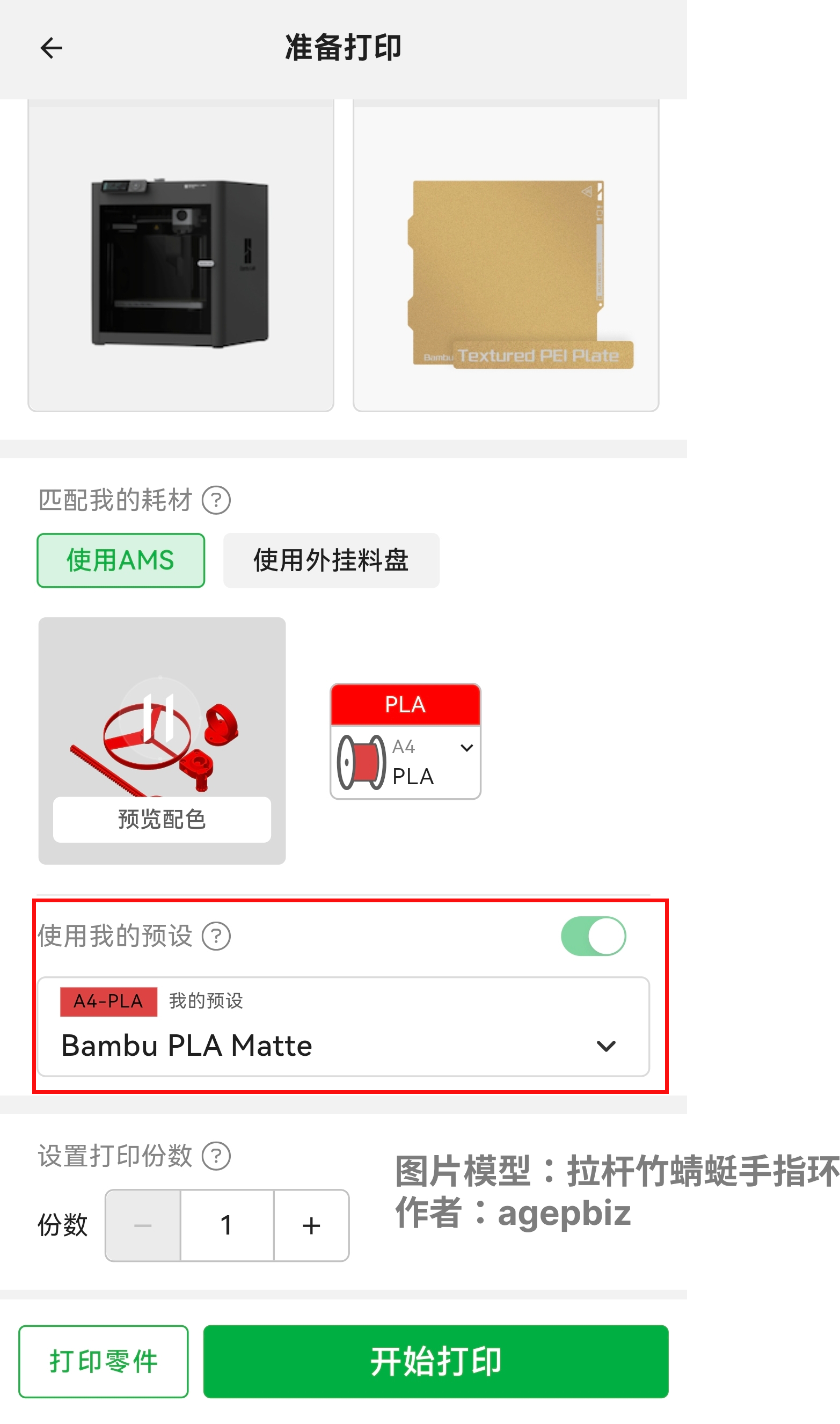
Task: Switch to 使用外挂料盘
Action: tap(331, 560)
